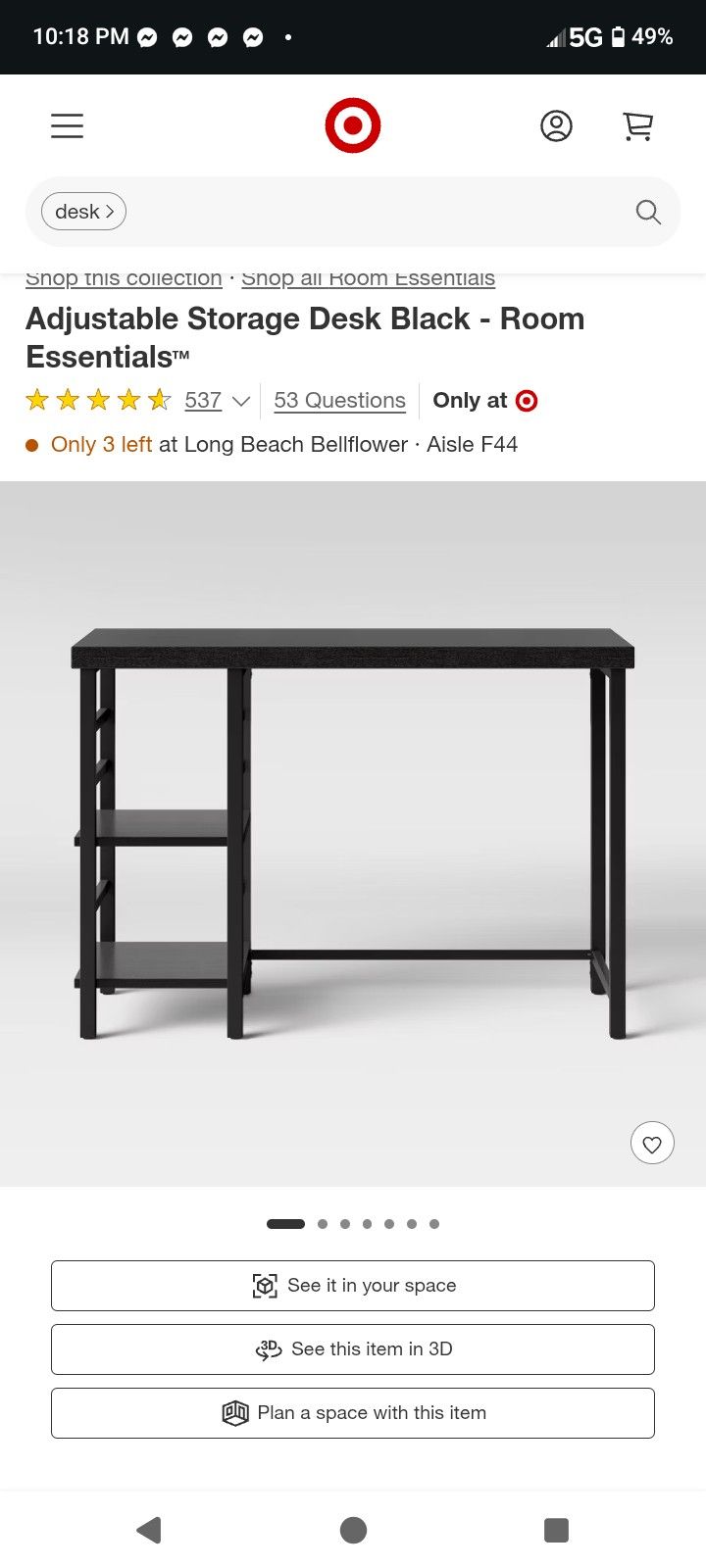706x1568 pixels.
Task: Tap the Target bullseye logo
Action: click(353, 124)
